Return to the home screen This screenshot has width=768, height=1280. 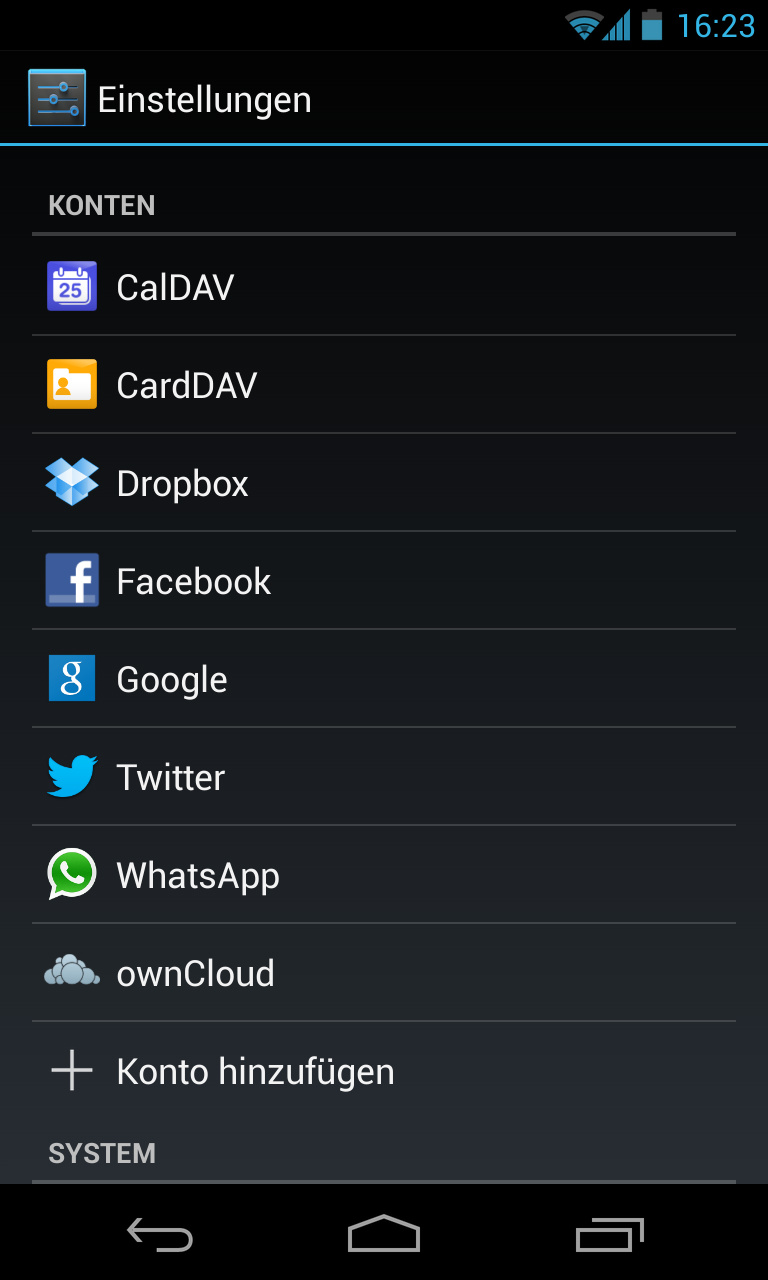click(384, 1234)
